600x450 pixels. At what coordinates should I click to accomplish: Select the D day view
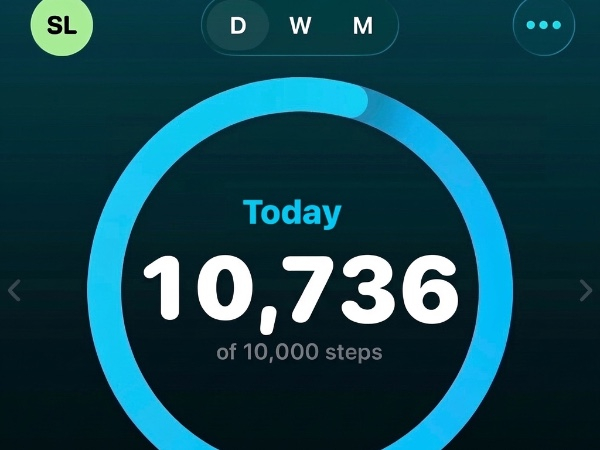[238, 26]
